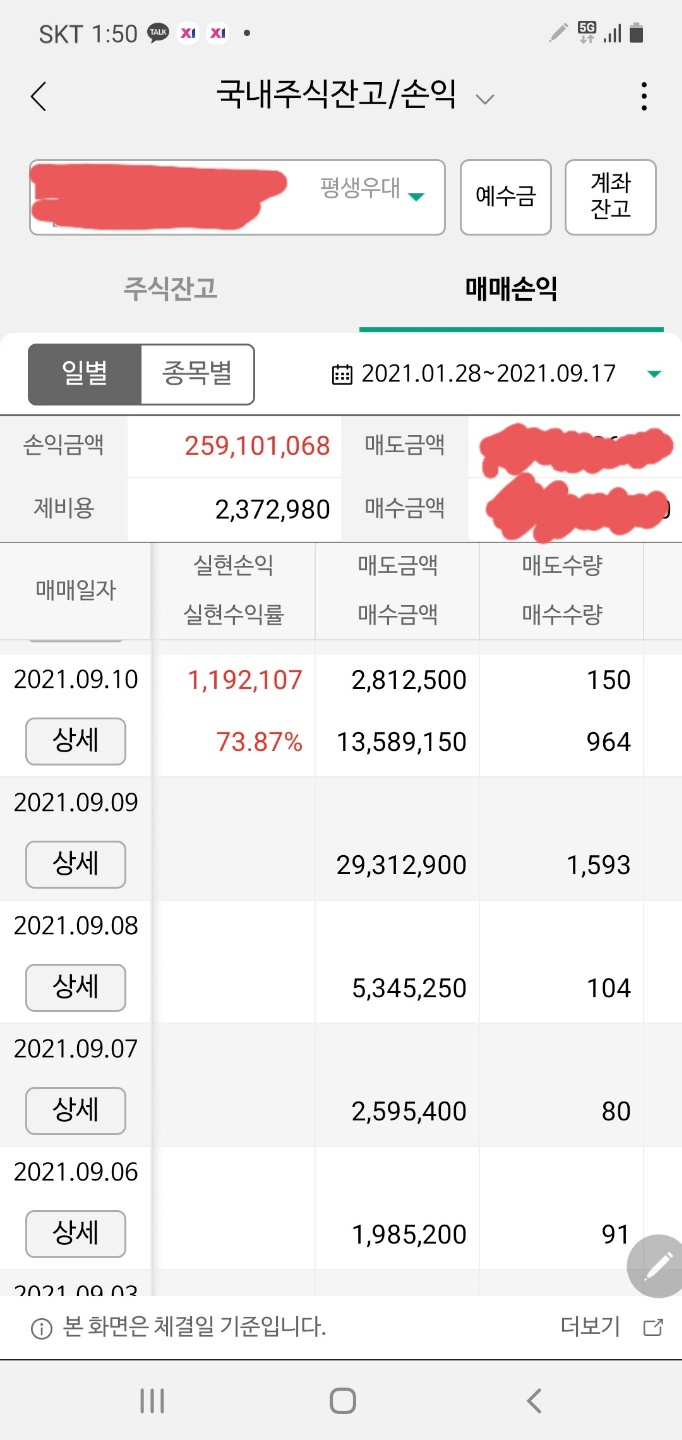
Task: Open recent apps in the navigation bar
Action: pos(152,1401)
